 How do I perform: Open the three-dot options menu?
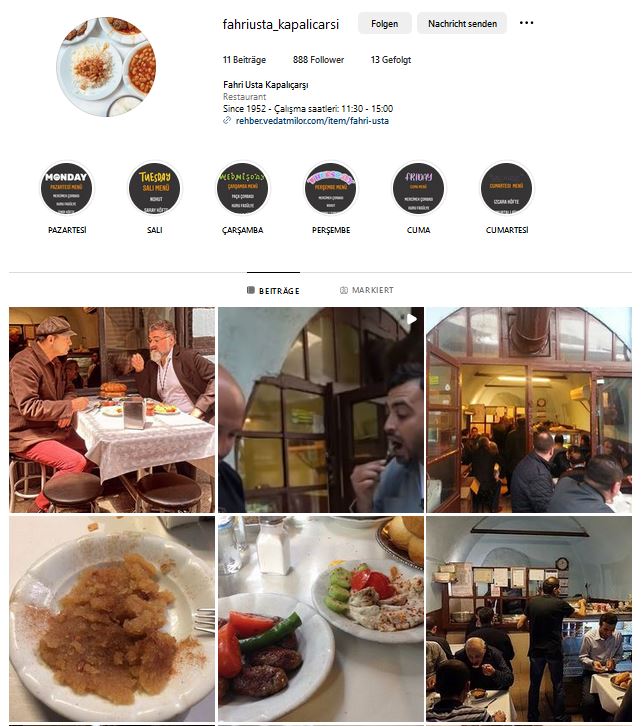click(x=527, y=23)
